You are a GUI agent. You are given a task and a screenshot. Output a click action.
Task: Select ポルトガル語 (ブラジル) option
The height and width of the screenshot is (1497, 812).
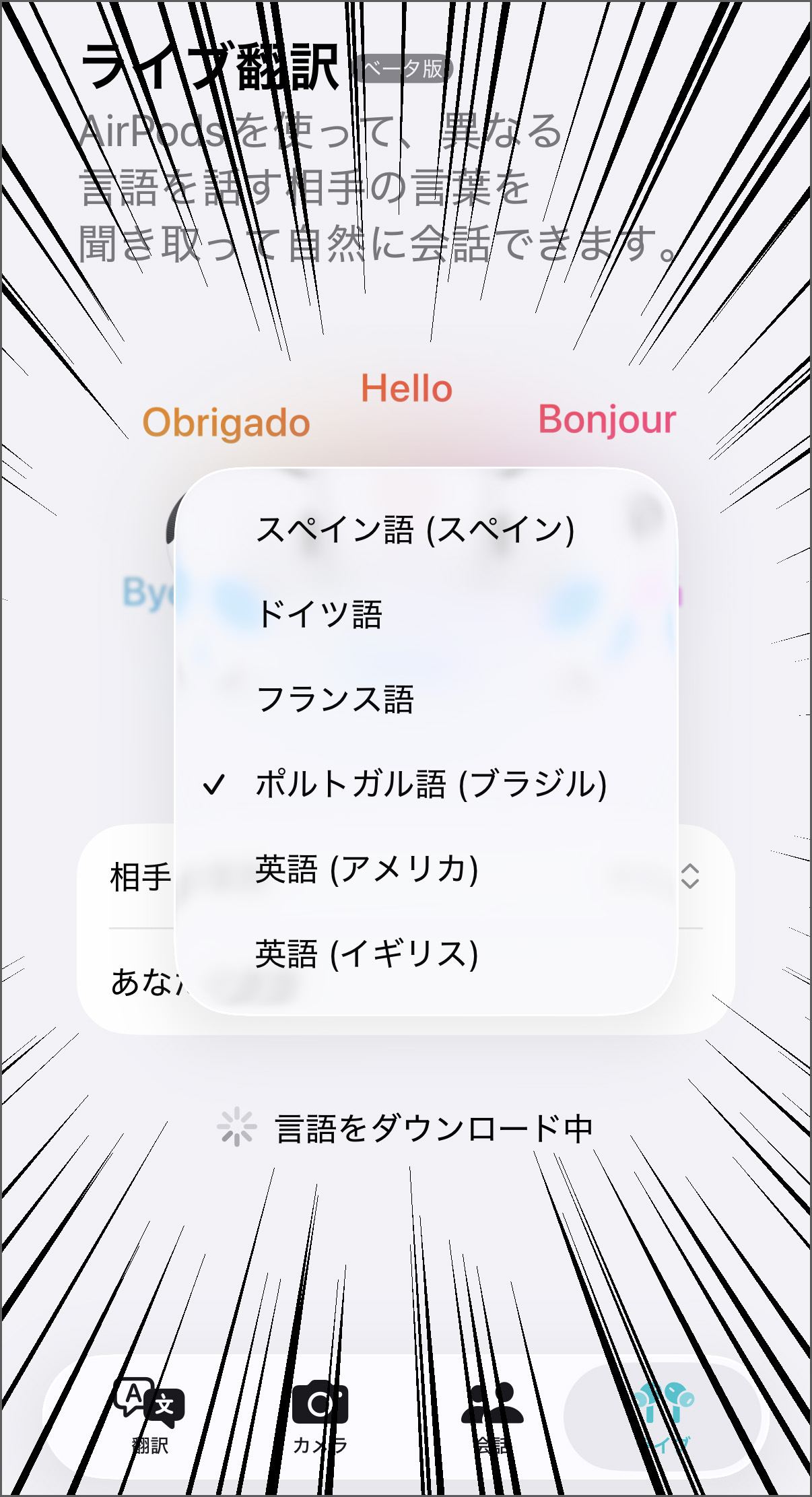431,785
